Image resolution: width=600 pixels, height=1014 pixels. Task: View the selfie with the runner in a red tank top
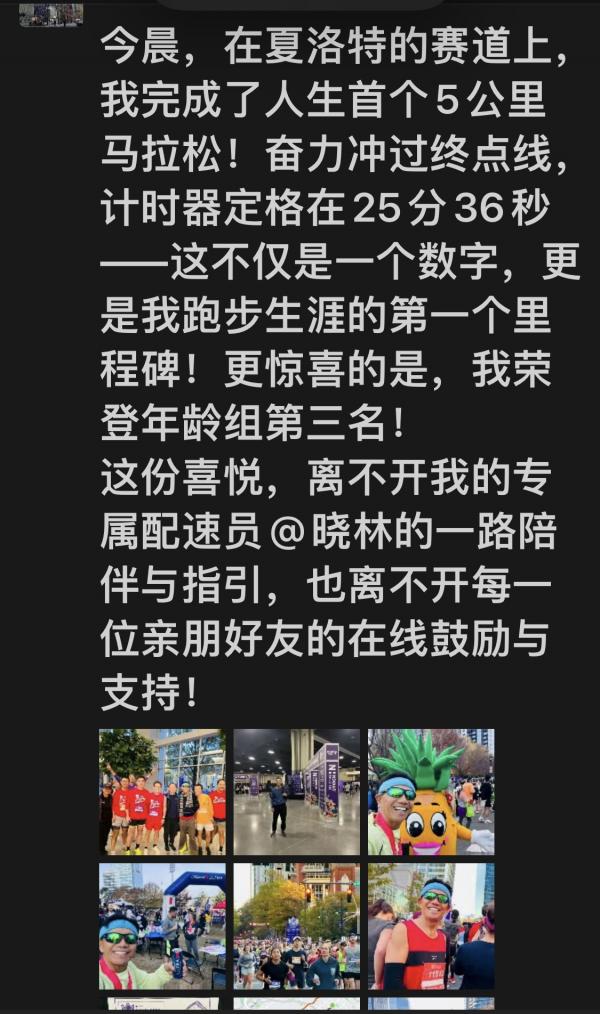(431, 926)
